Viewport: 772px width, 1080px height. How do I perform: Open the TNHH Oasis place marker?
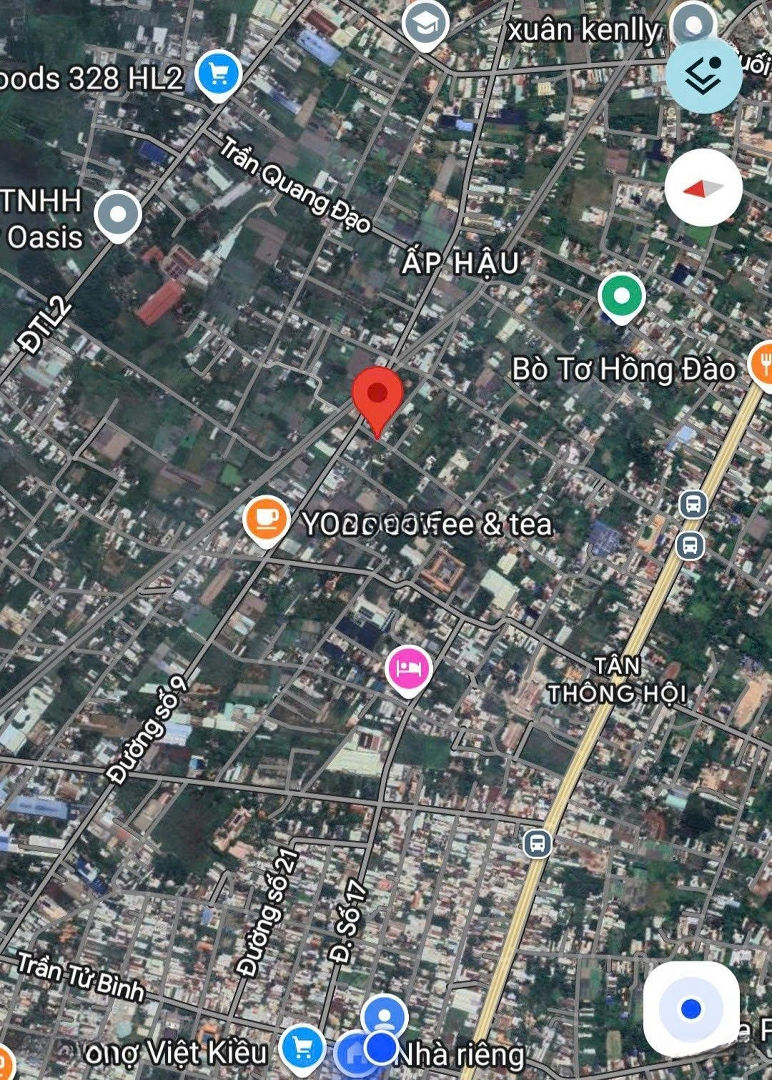pos(118,215)
